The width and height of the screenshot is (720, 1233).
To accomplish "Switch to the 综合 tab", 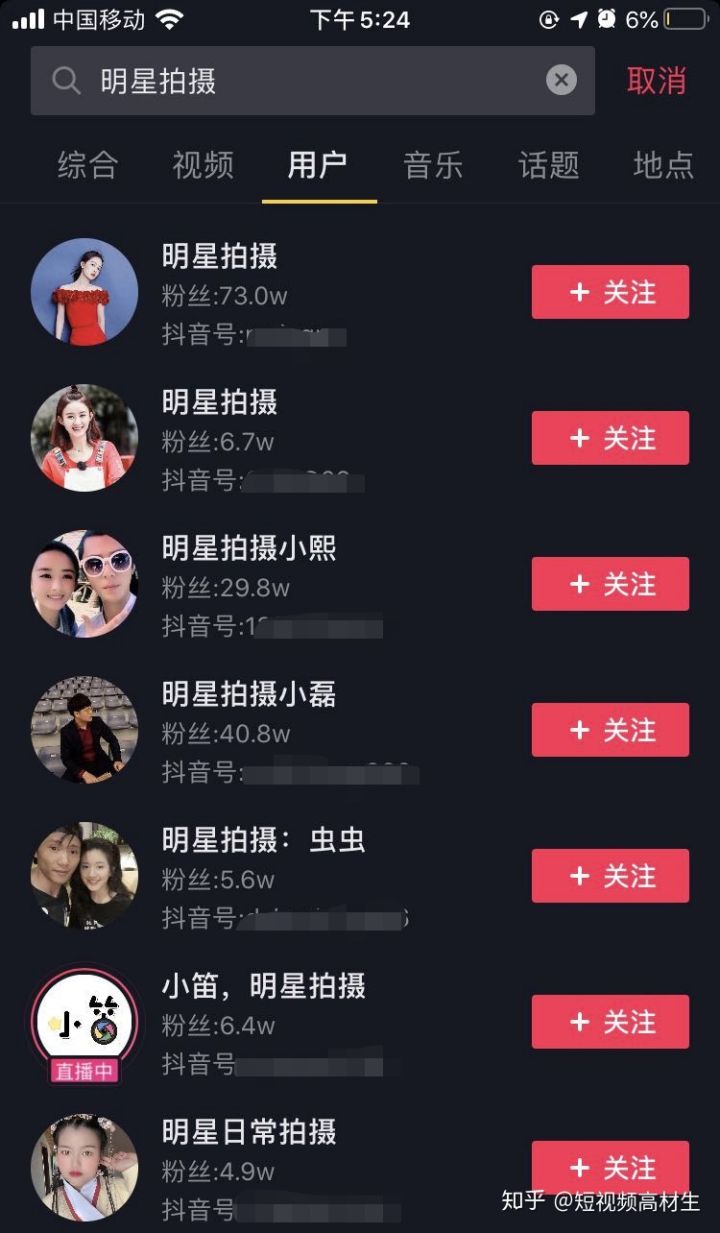I will point(88,165).
